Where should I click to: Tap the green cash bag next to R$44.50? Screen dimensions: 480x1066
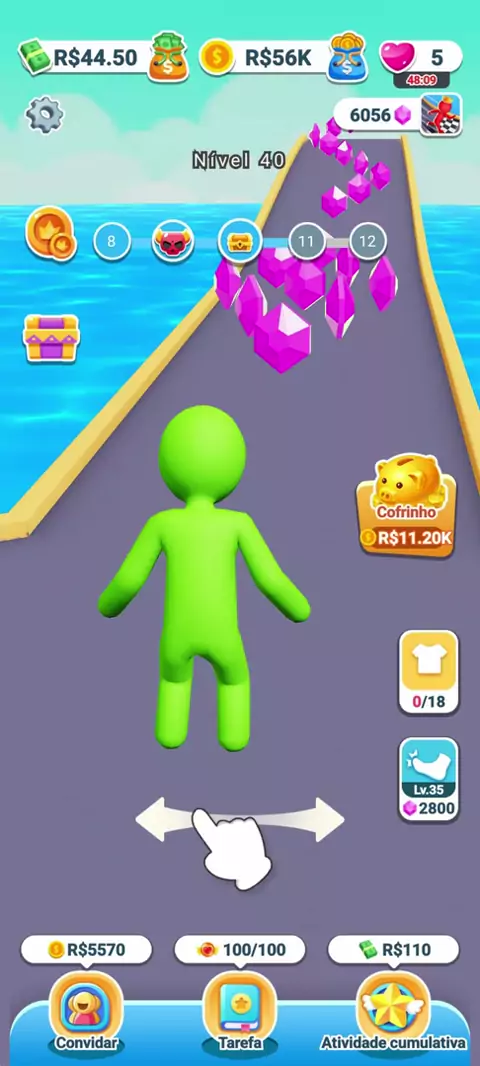pos(168,56)
